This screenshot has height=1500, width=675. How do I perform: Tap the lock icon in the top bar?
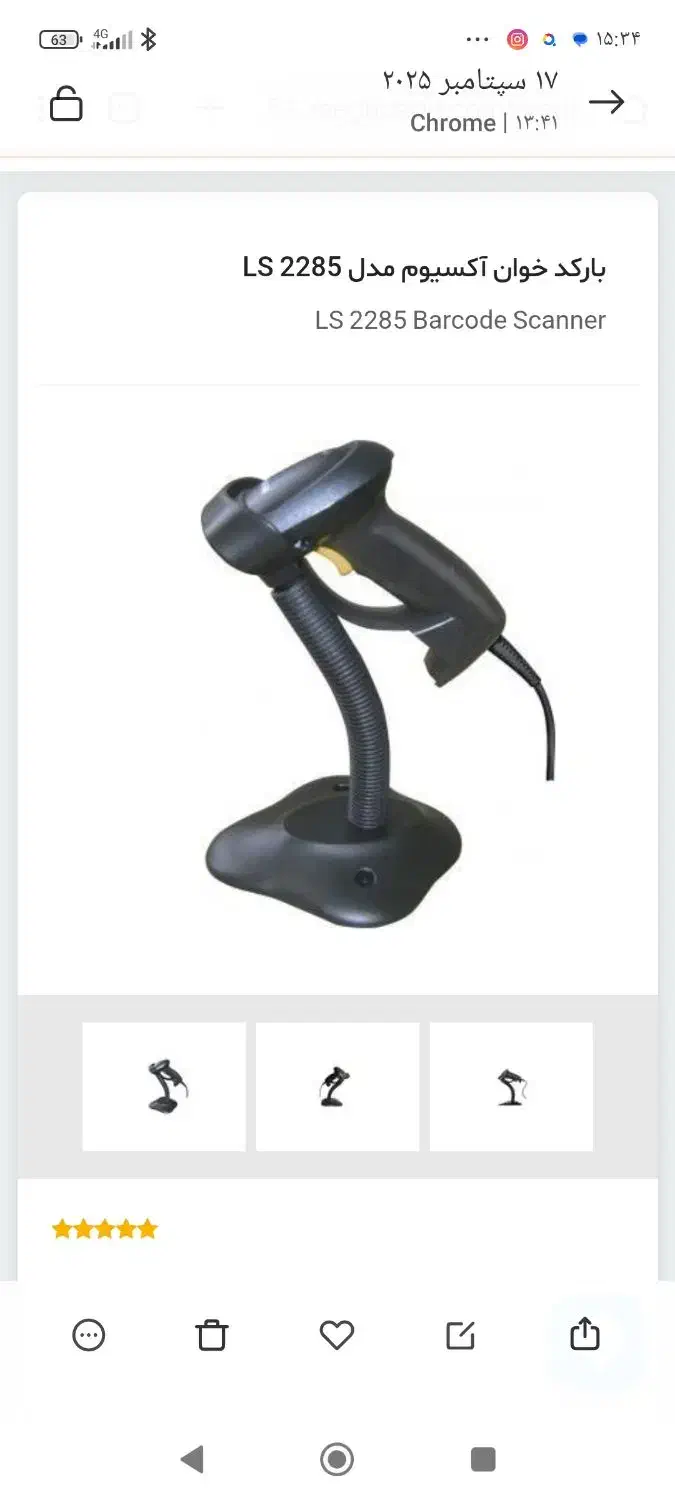coord(66,104)
